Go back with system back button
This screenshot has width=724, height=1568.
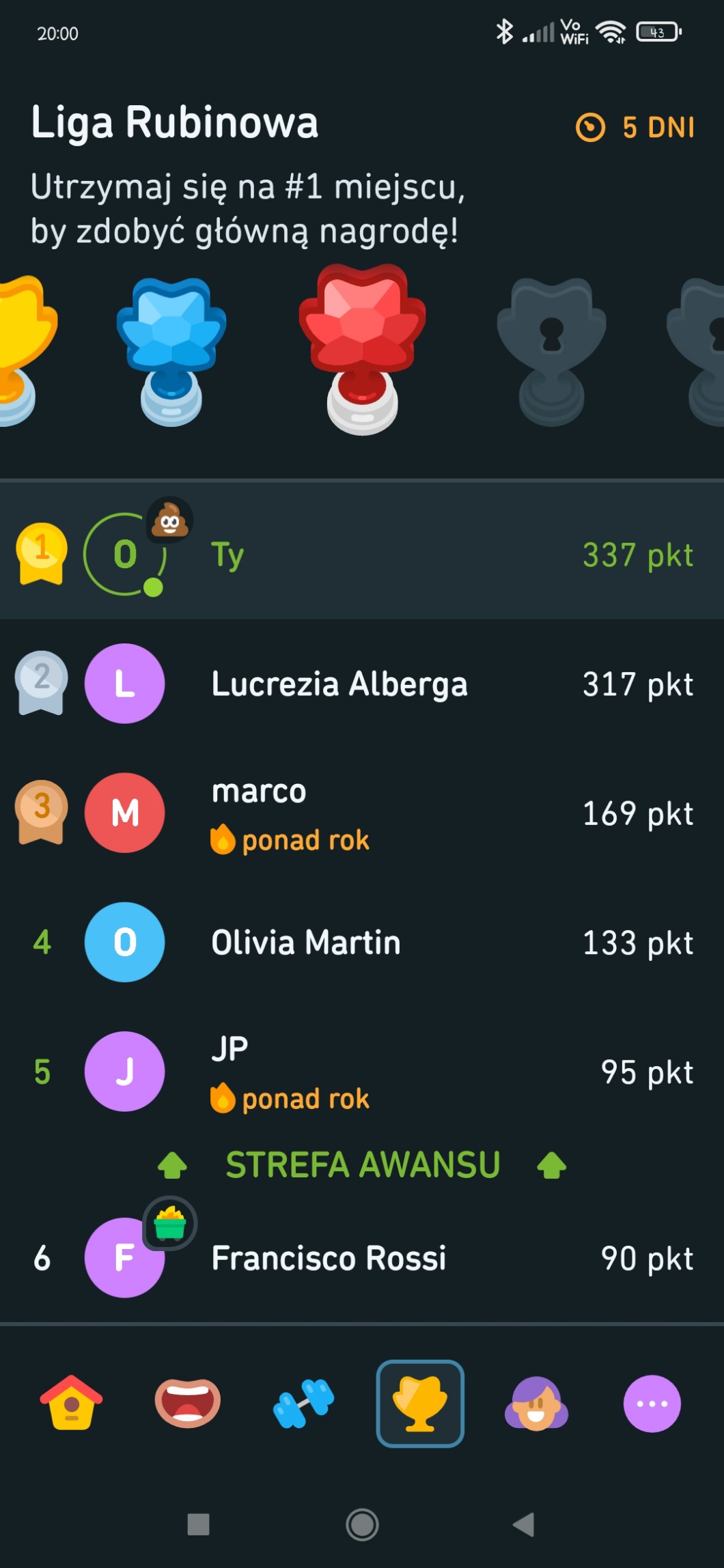(x=524, y=1524)
